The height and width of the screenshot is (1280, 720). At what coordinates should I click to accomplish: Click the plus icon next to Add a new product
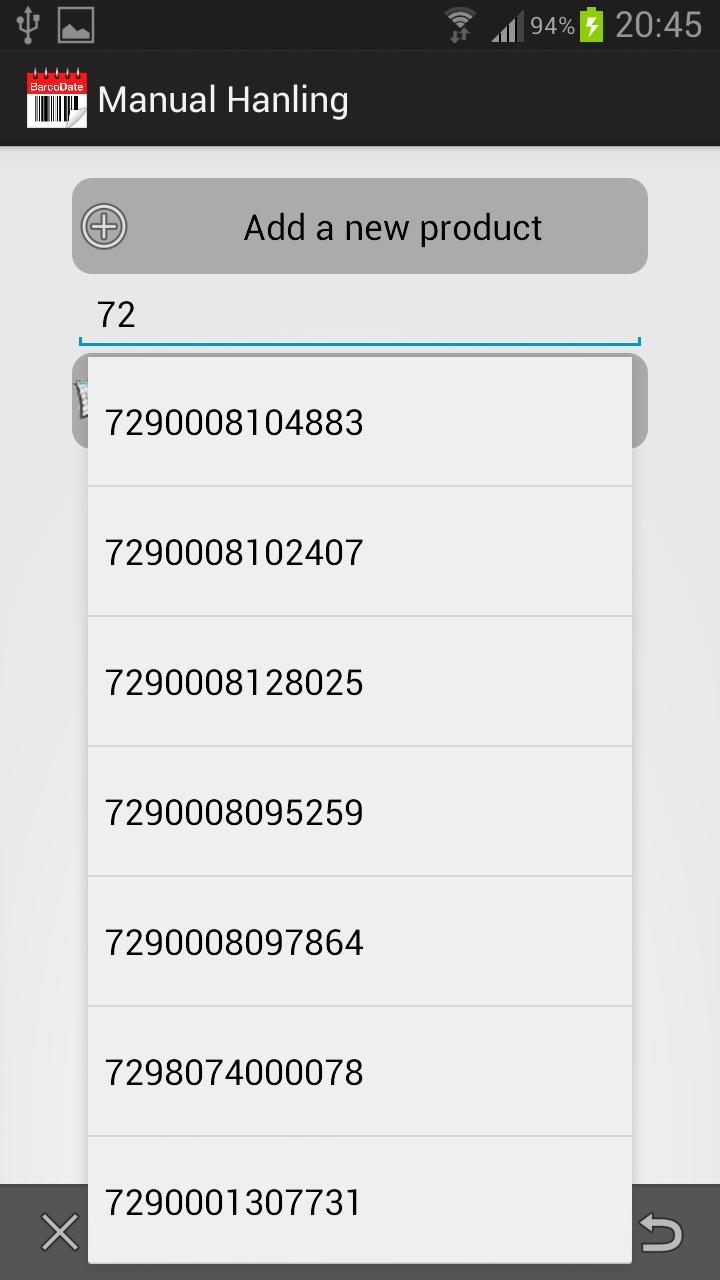click(x=104, y=227)
